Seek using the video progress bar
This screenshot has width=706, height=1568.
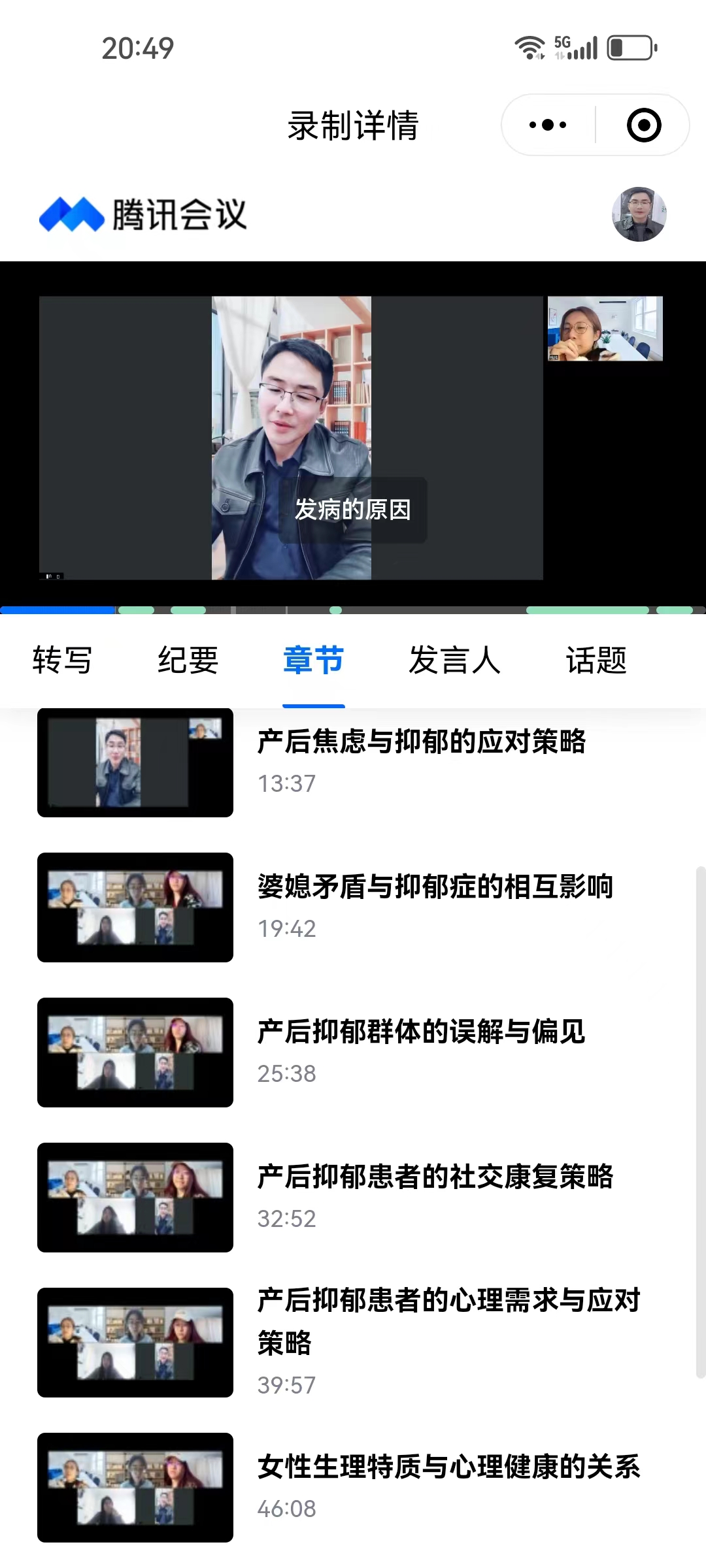[x=353, y=610]
